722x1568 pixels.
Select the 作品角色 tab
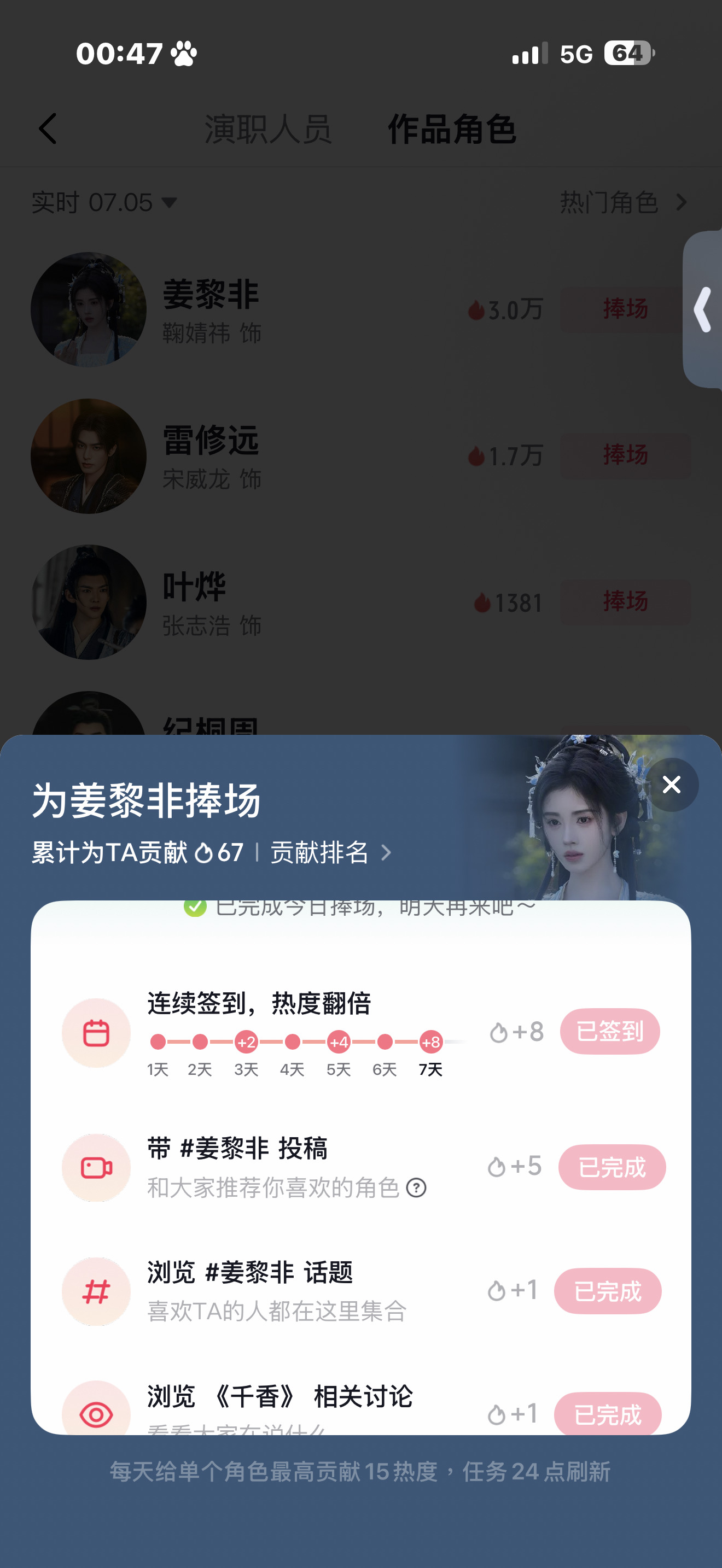click(452, 129)
